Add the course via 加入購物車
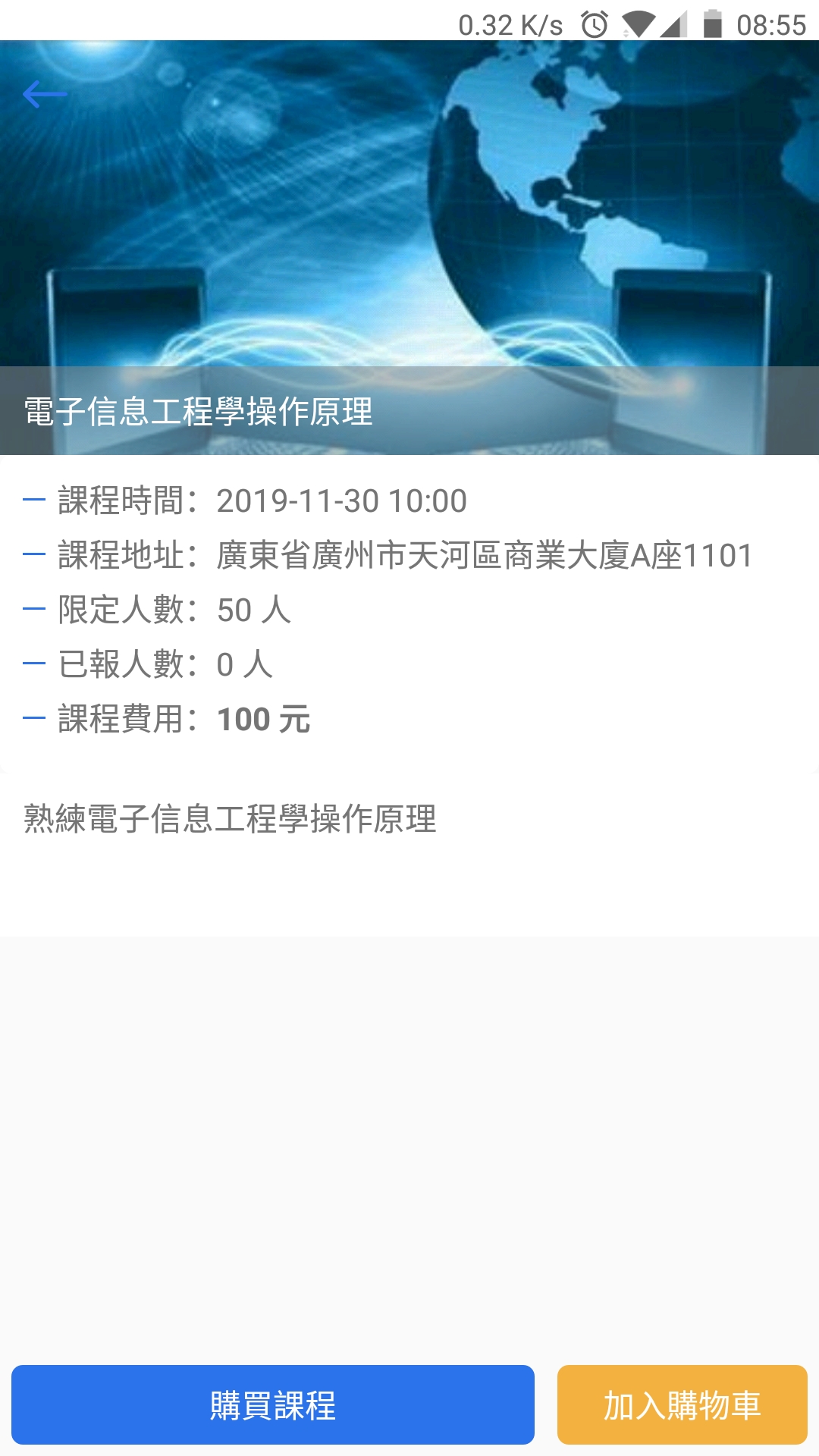 (x=682, y=1405)
